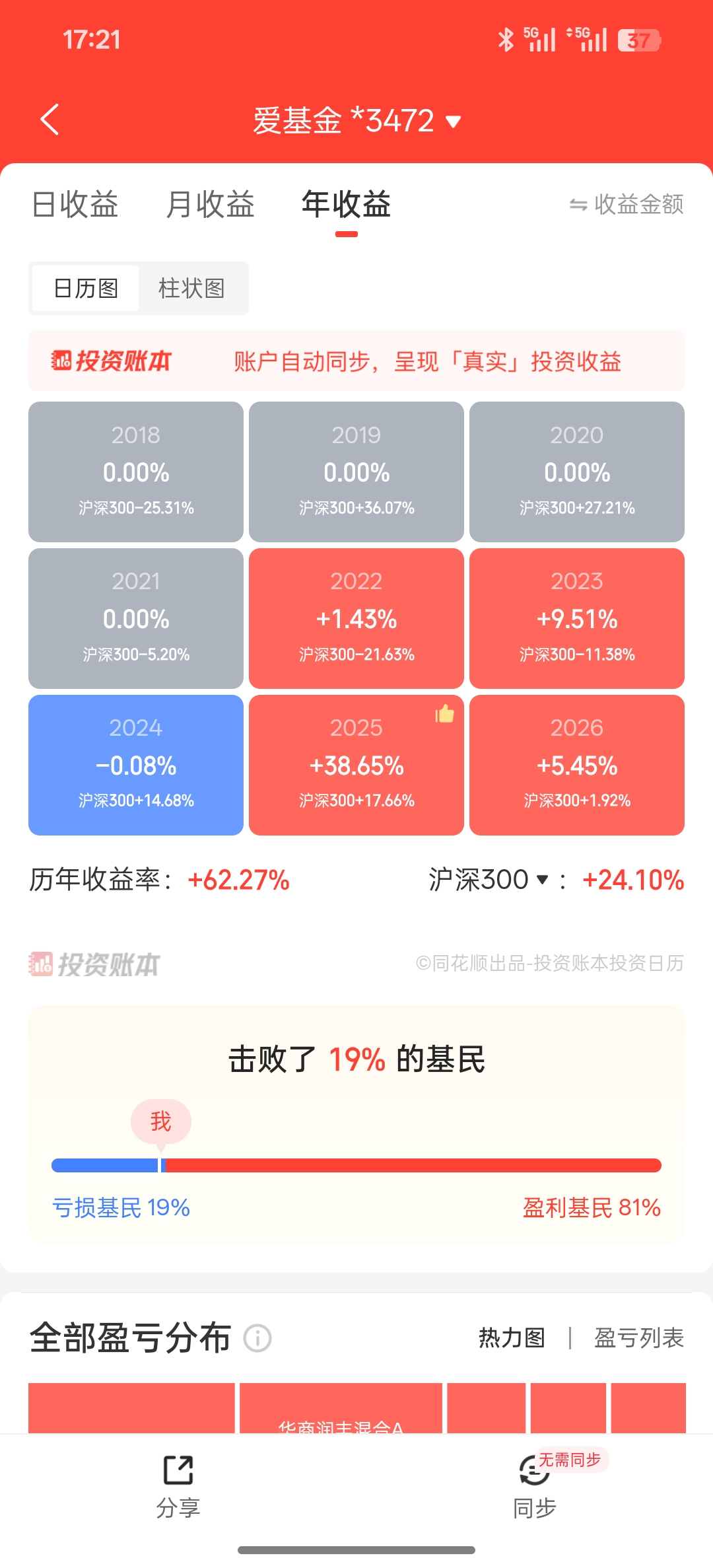Screen dimensions: 713x1568
Task: Toggle display to 收益金额
Action: pos(626,205)
